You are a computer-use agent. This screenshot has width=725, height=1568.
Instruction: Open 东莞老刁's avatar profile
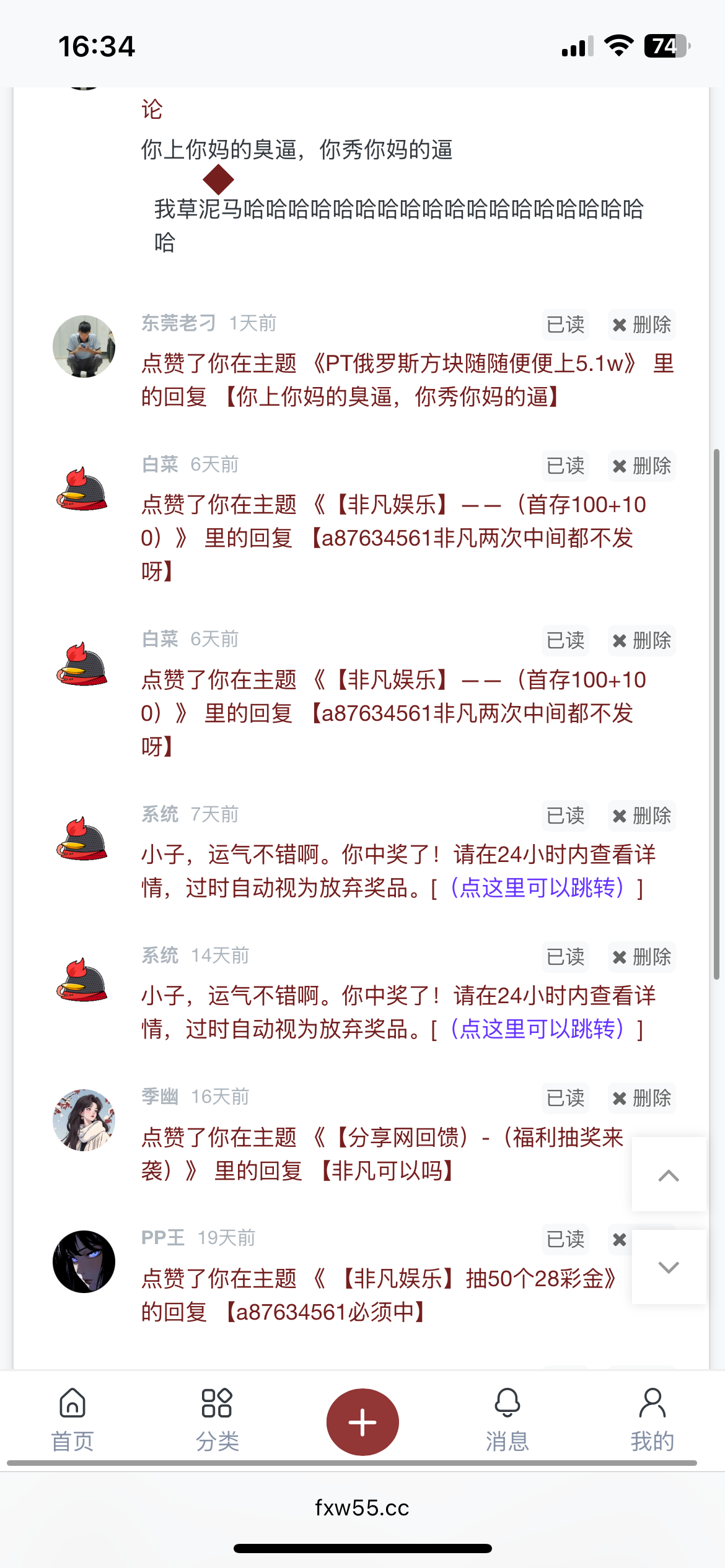pos(84,346)
